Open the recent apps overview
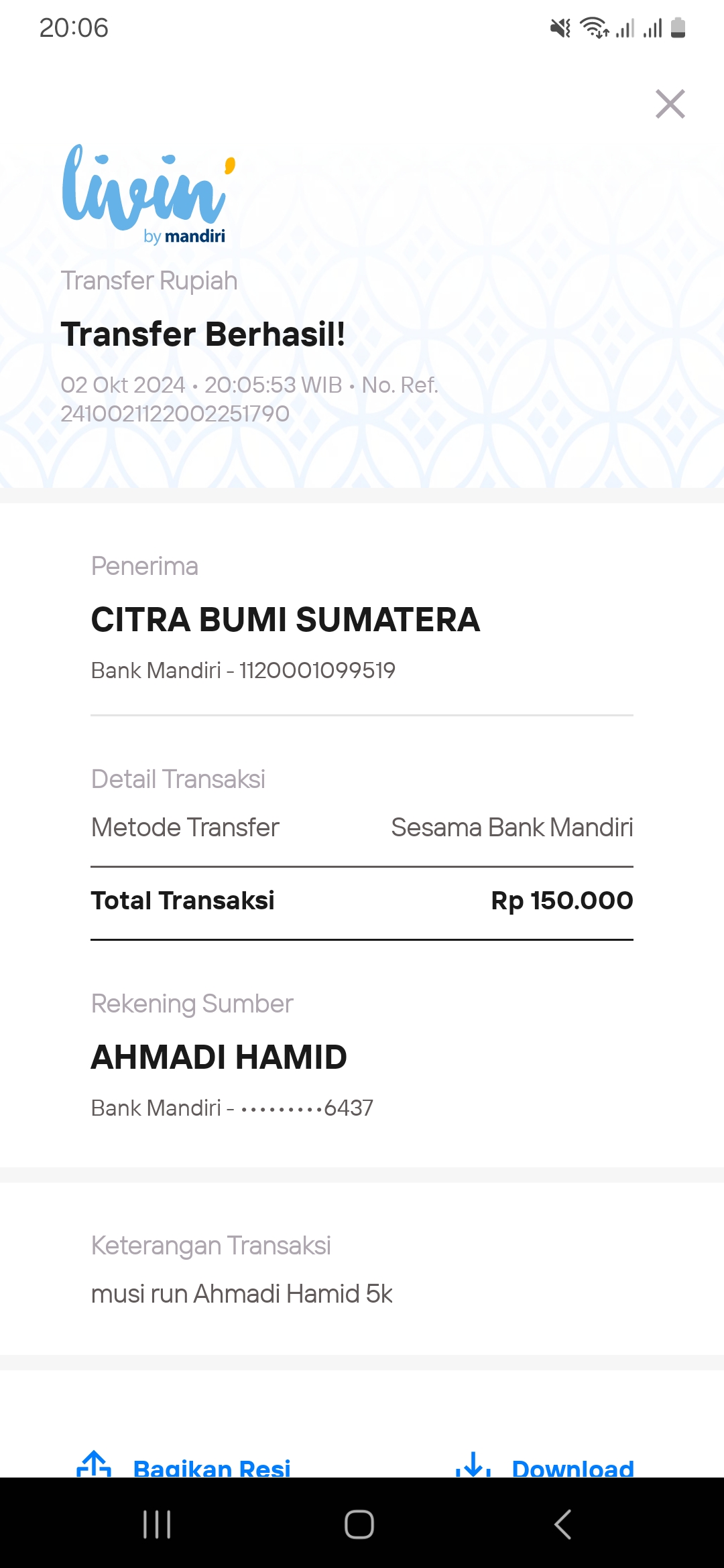 pos(157,1524)
